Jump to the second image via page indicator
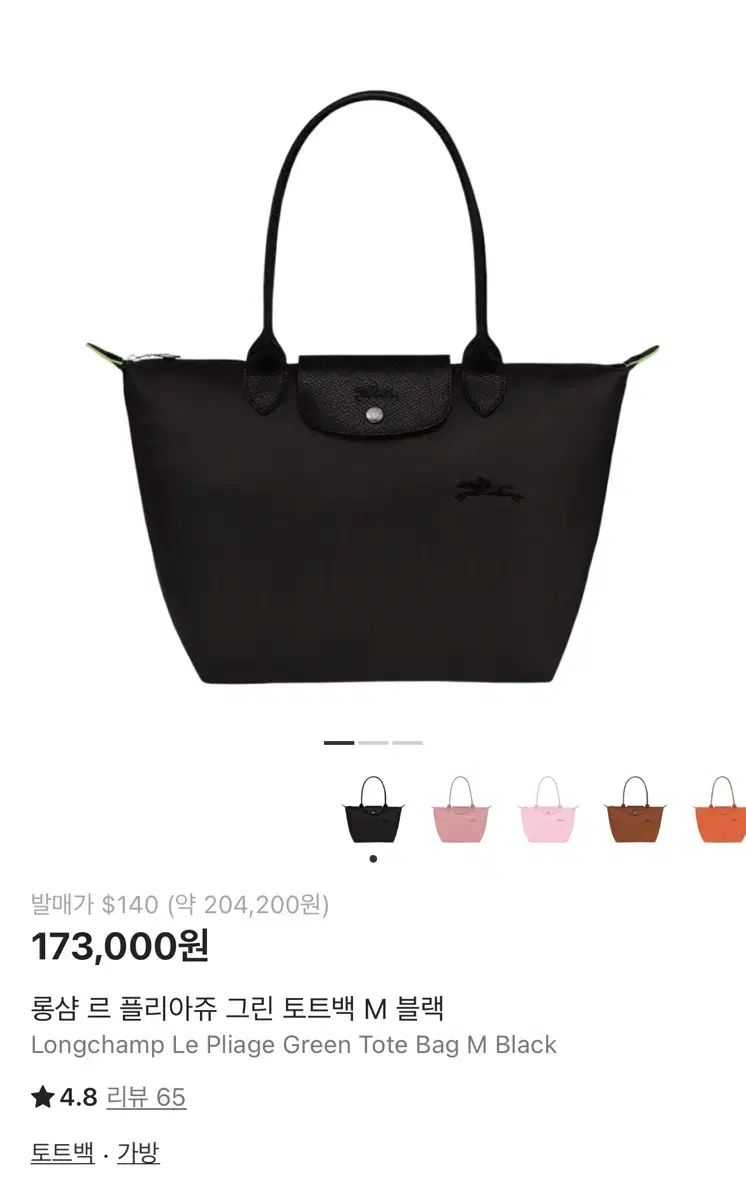 tap(373, 743)
